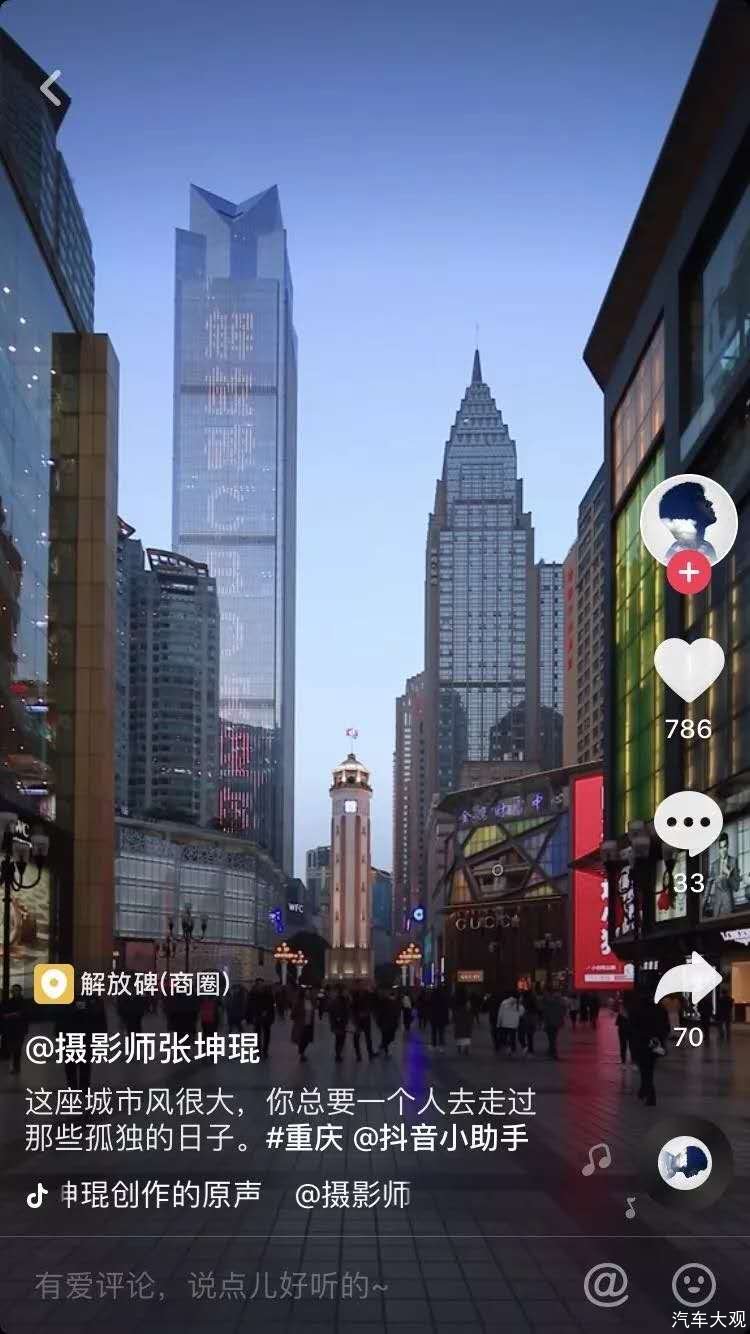750x1334 pixels.
Task: Follow the creator with the red plus
Action: click(x=689, y=573)
